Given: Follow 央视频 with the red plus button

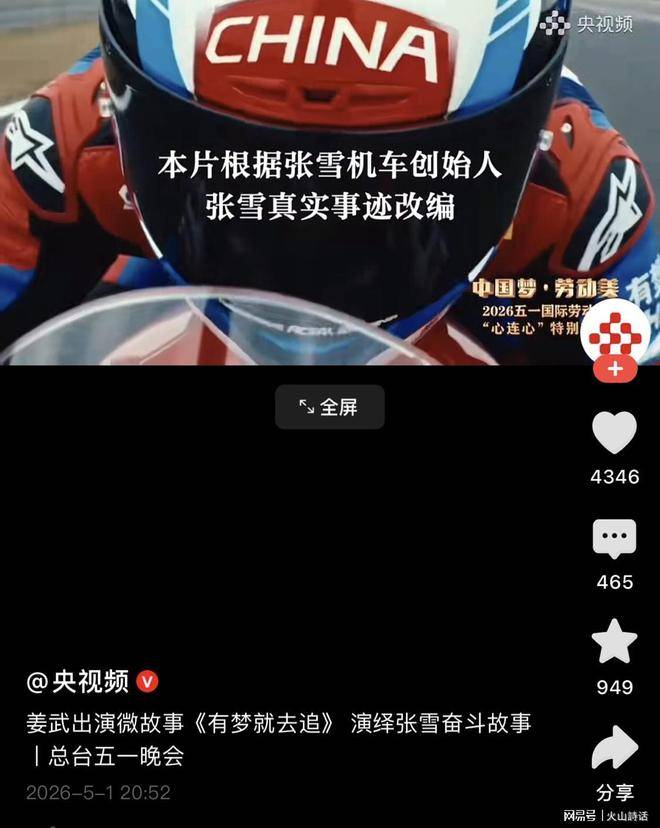Looking at the screenshot, I should click(615, 369).
